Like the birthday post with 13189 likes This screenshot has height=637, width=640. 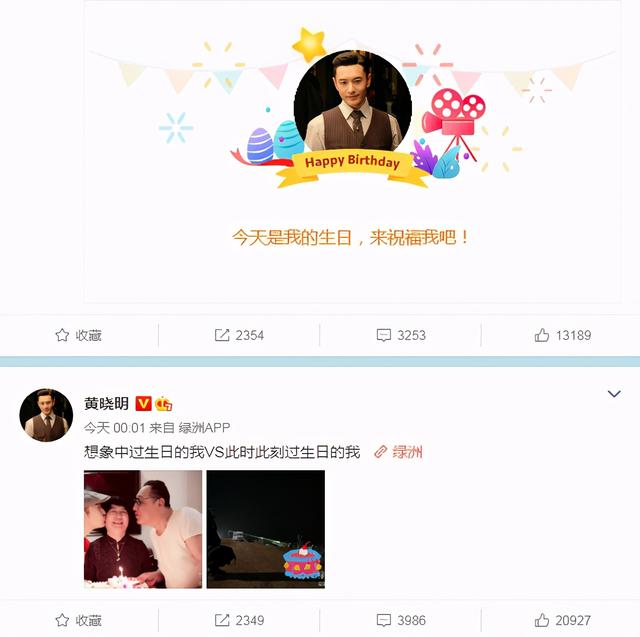(x=563, y=335)
